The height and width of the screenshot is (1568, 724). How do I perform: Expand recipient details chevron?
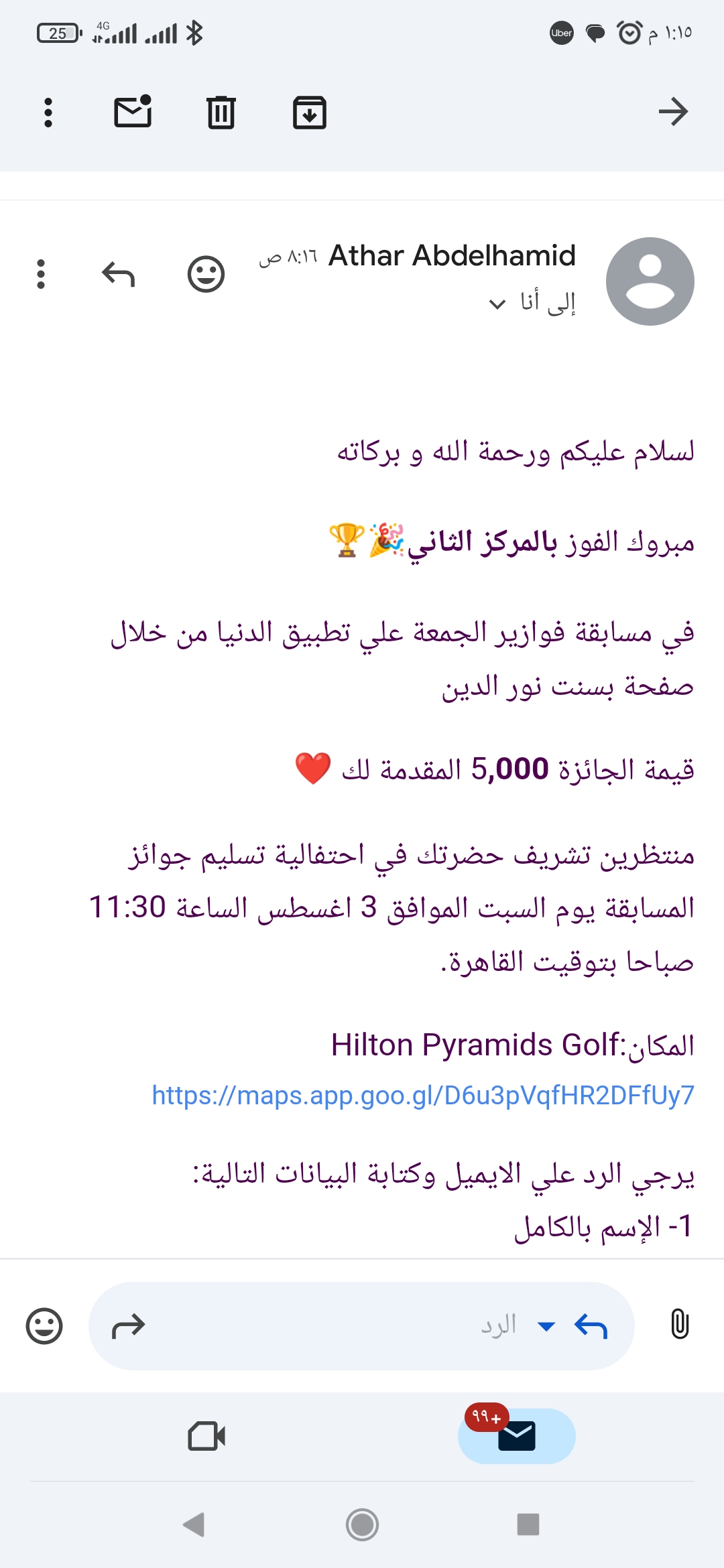coord(497,304)
